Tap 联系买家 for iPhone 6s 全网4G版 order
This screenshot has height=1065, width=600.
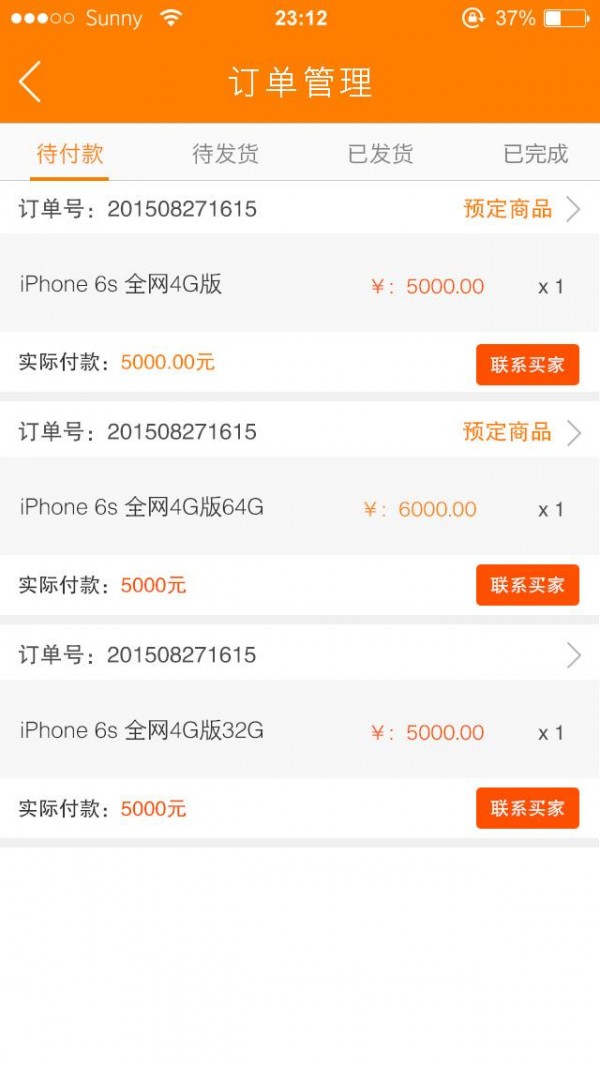[527, 365]
